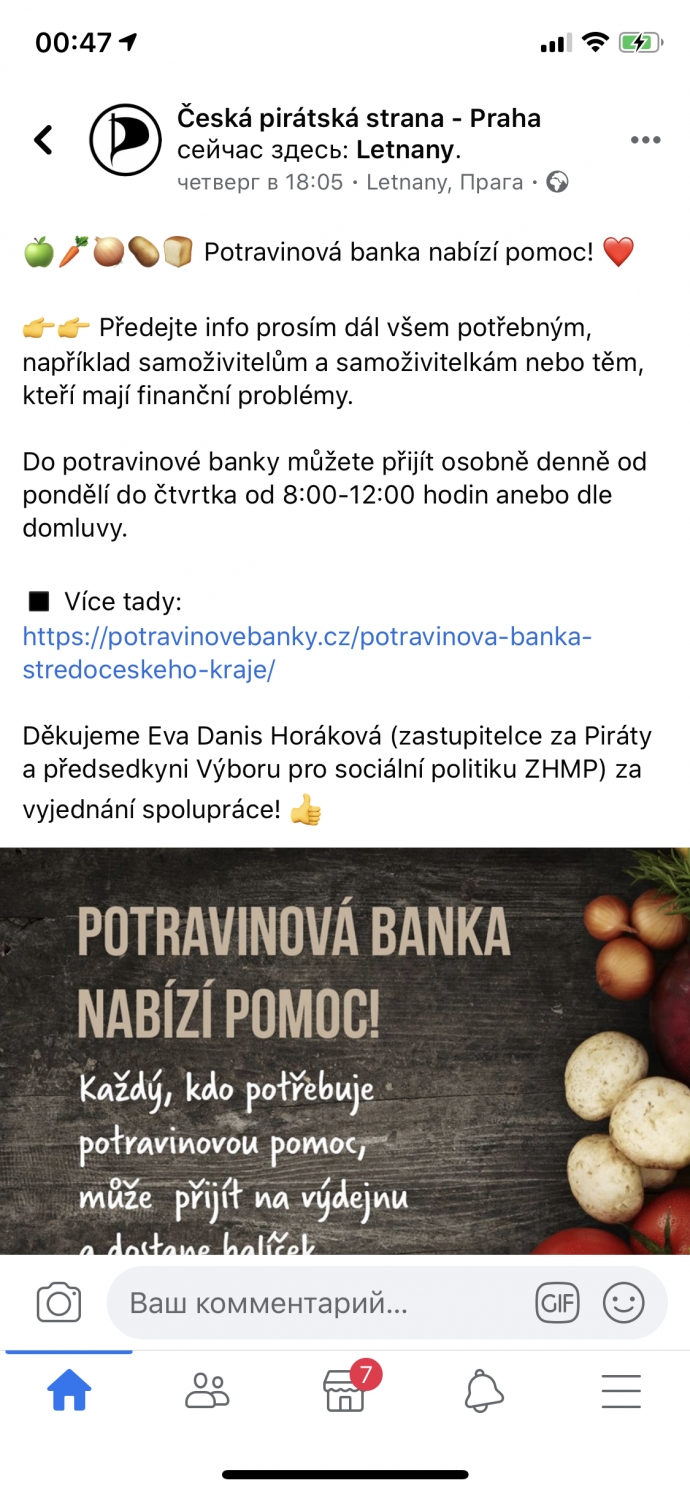Open the emoji sticker picker
690x1494 pixels.
click(x=623, y=1303)
